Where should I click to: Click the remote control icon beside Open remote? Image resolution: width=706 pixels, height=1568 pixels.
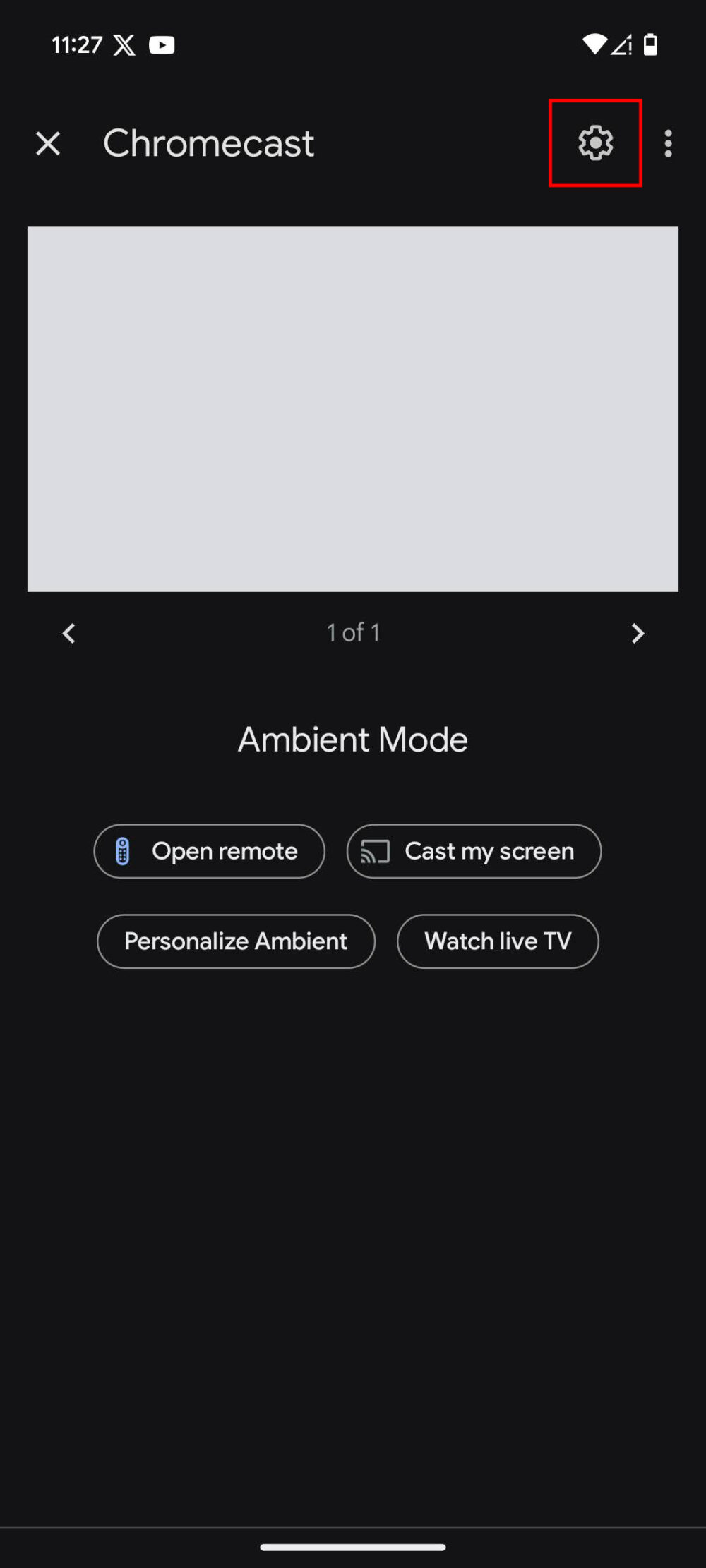pos(123,851)
